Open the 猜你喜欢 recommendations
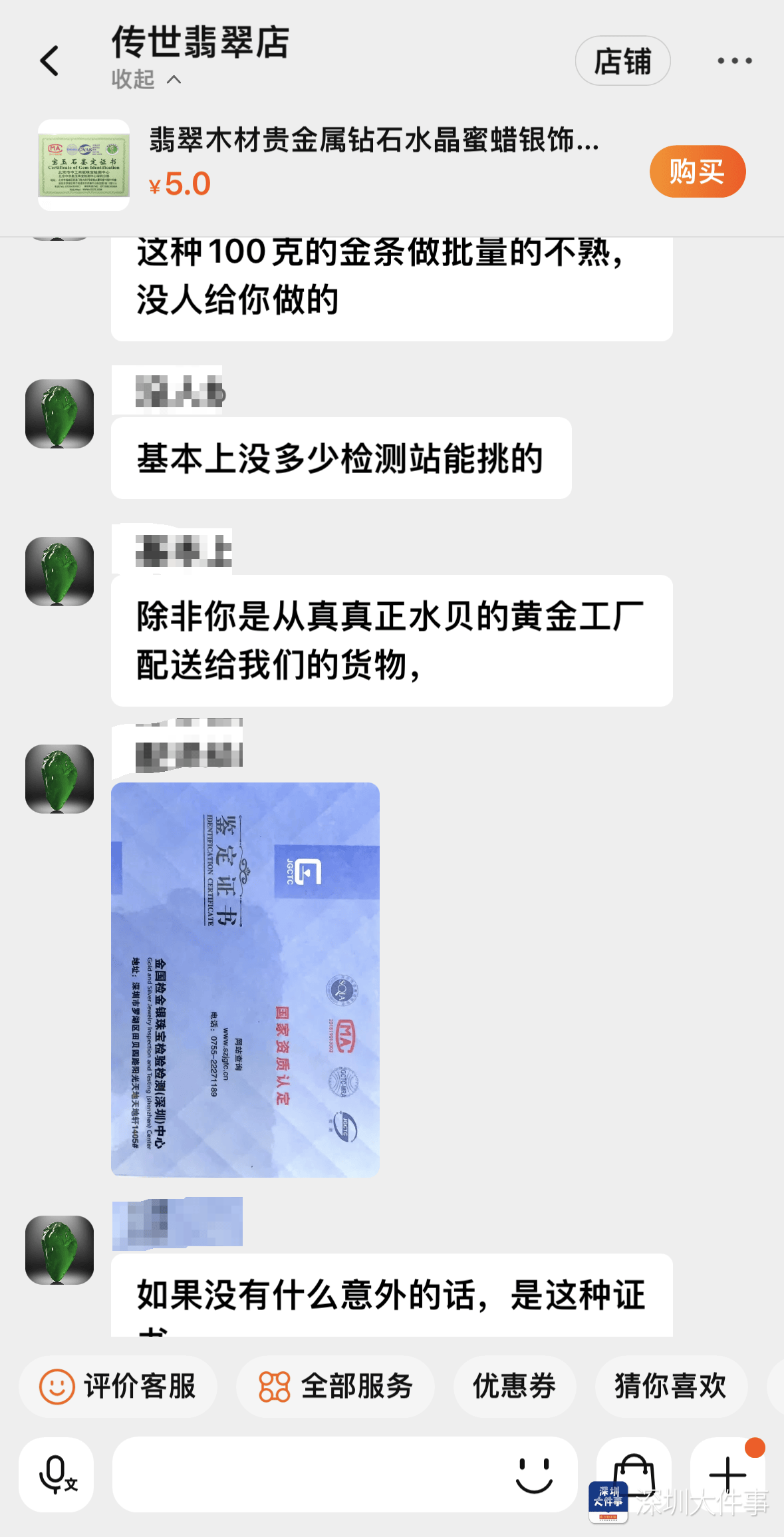This screenshot has height=1537, width=784. pyautogui.click(x=670, y=1387)
